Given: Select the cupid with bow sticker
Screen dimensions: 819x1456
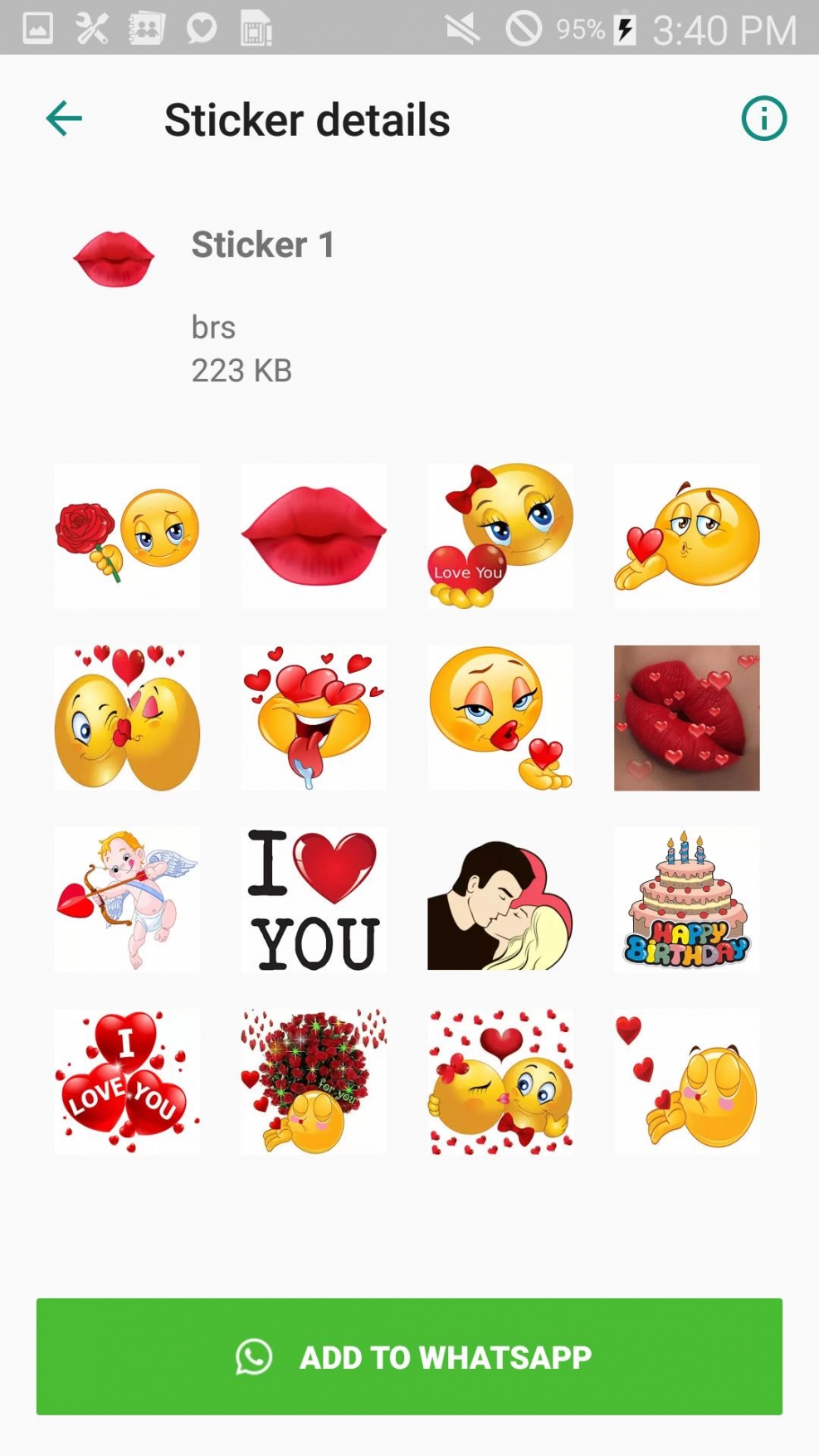Looking at the screenshot, I should coord(126,900).
